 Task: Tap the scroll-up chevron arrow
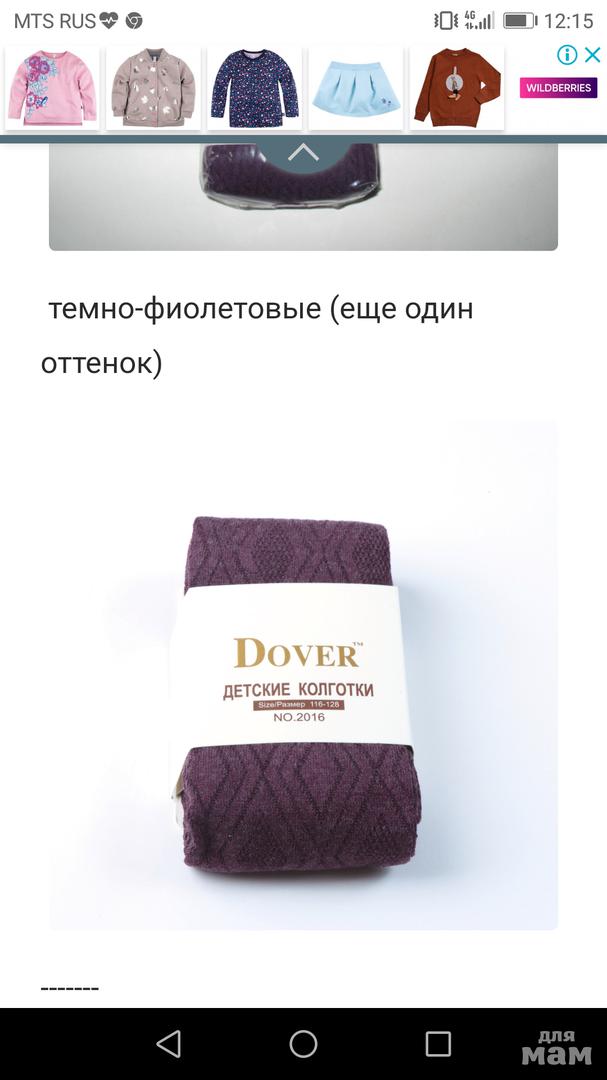tap(303, 153)
